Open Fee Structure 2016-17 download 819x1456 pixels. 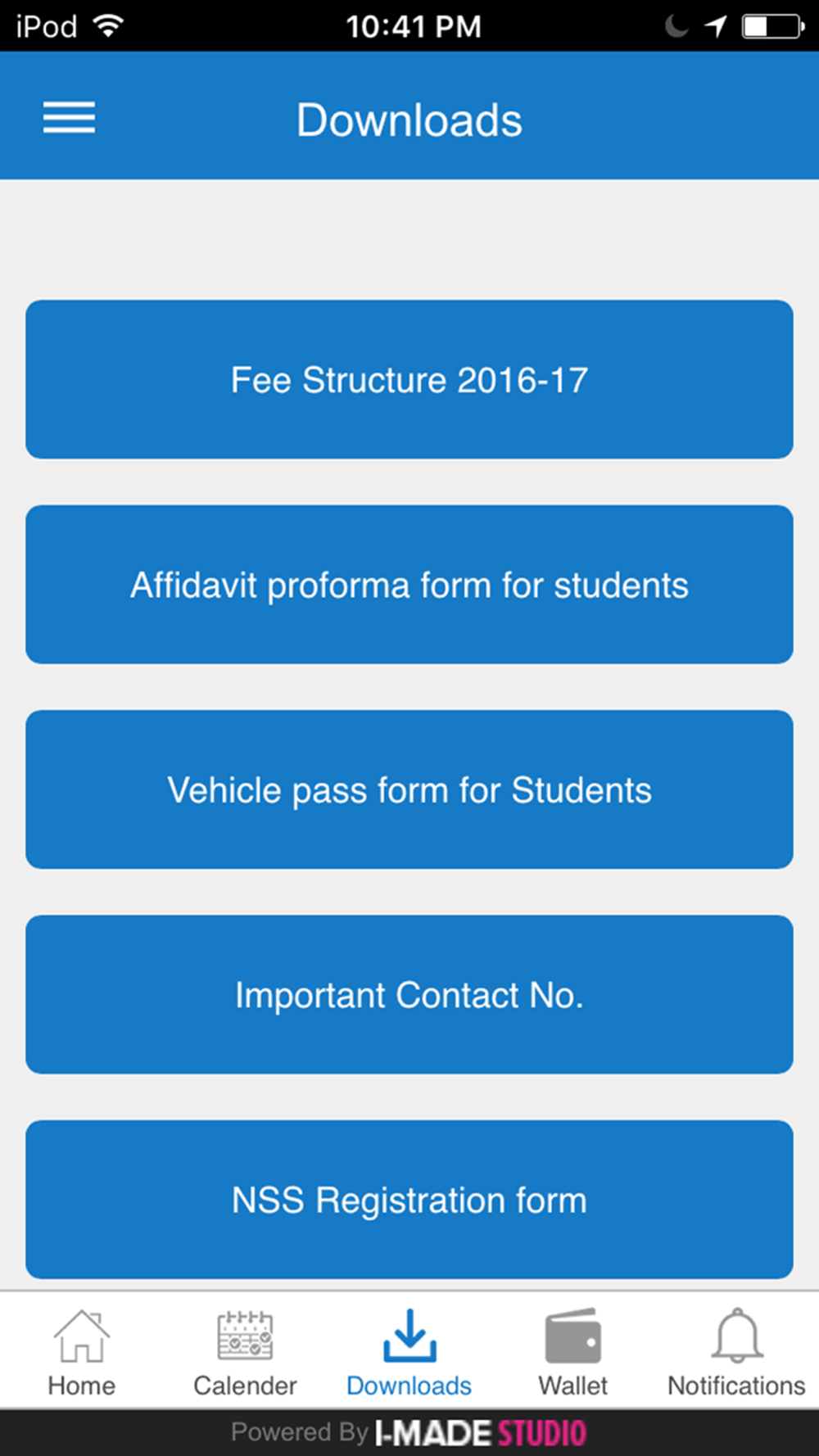(x=409, y=379)
